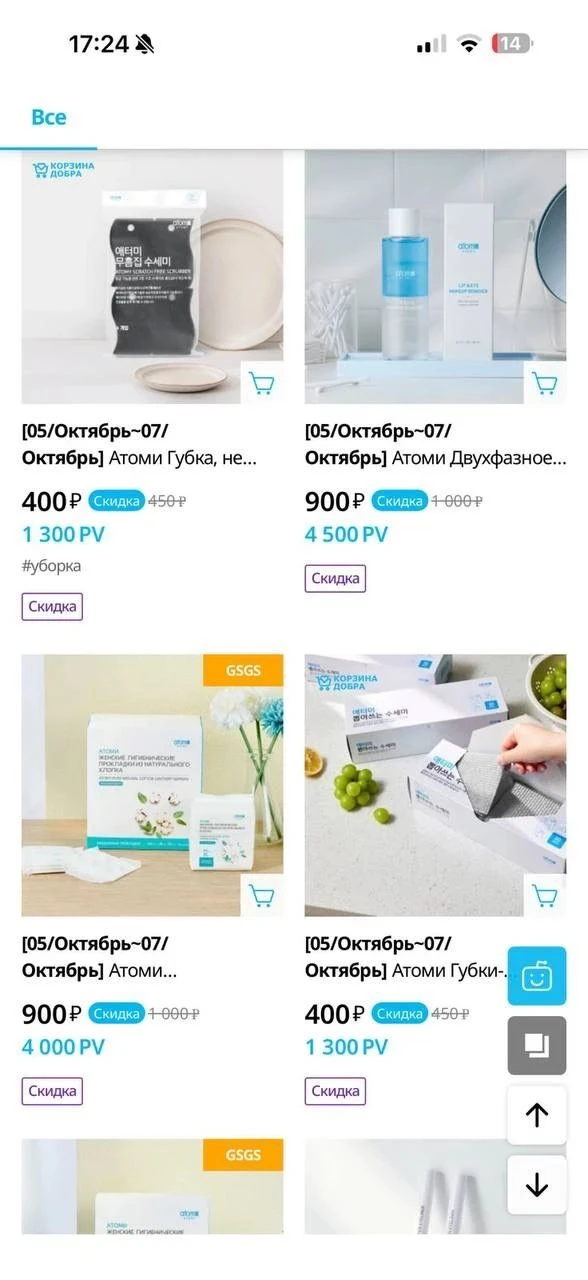The height and width of the screenshot is (1280, 588).
Task: Add Атоми Губки box to cart
Action: pyautogui.click(x=545, y=895)
